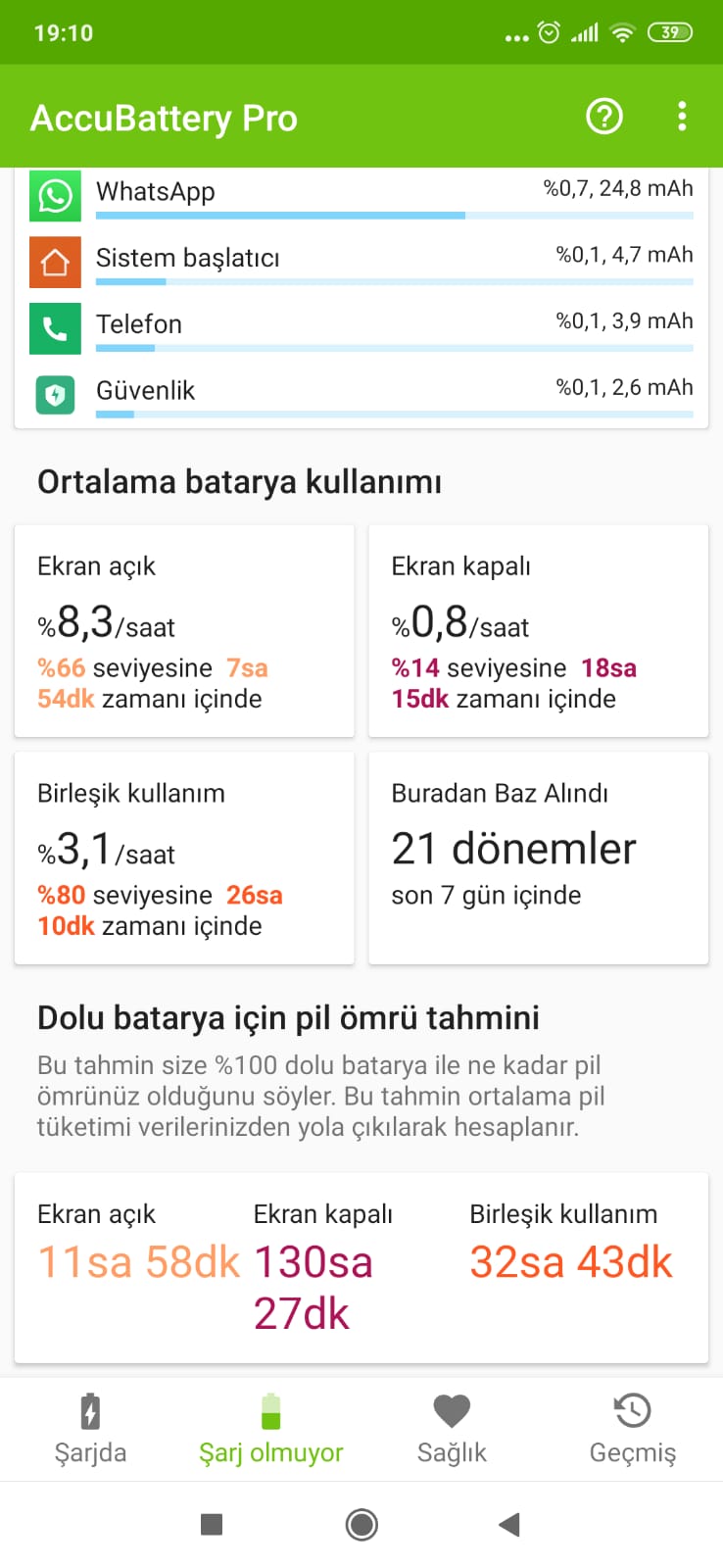Go to the Sağlık tab

pos(452,1429)
